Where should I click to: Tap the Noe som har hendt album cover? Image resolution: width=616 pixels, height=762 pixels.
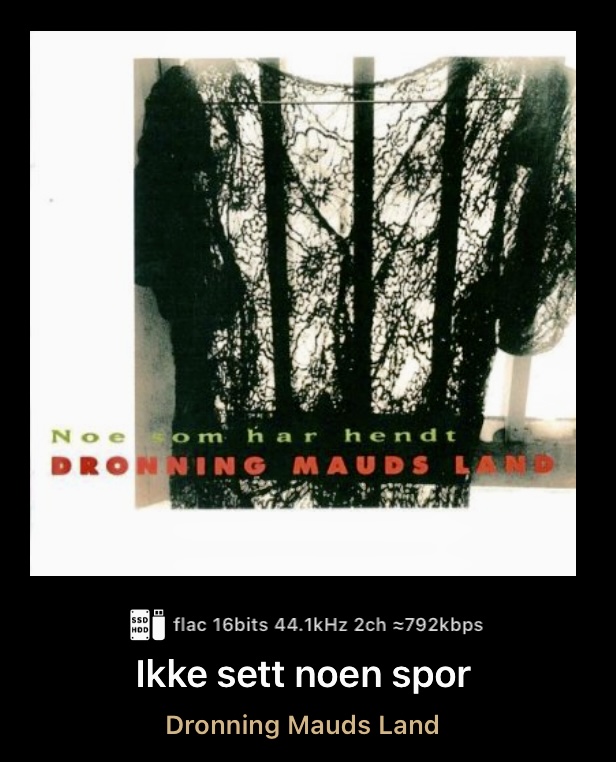coord(303,303)
